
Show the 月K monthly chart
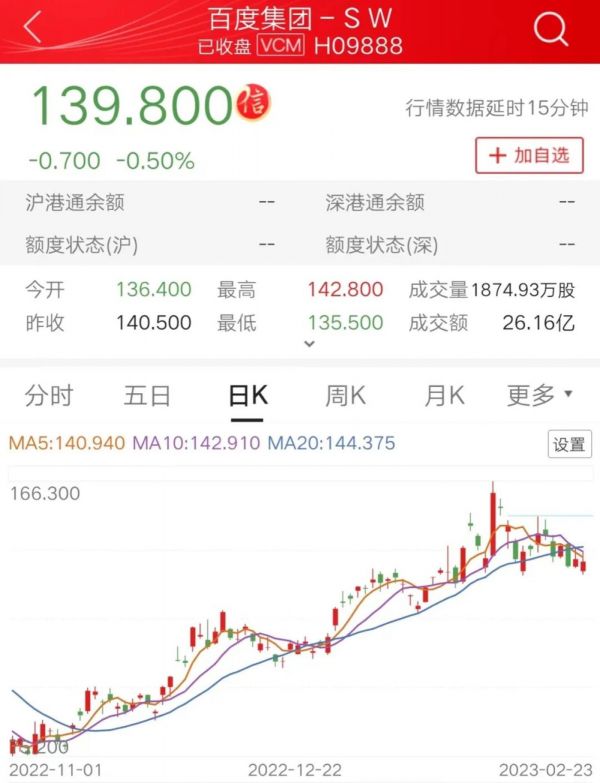coord(445,396)
